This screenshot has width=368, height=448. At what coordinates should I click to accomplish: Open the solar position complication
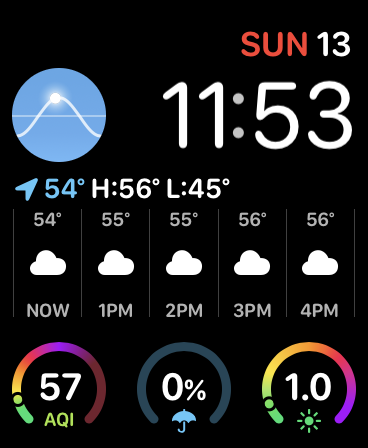(x=59, y=115)
